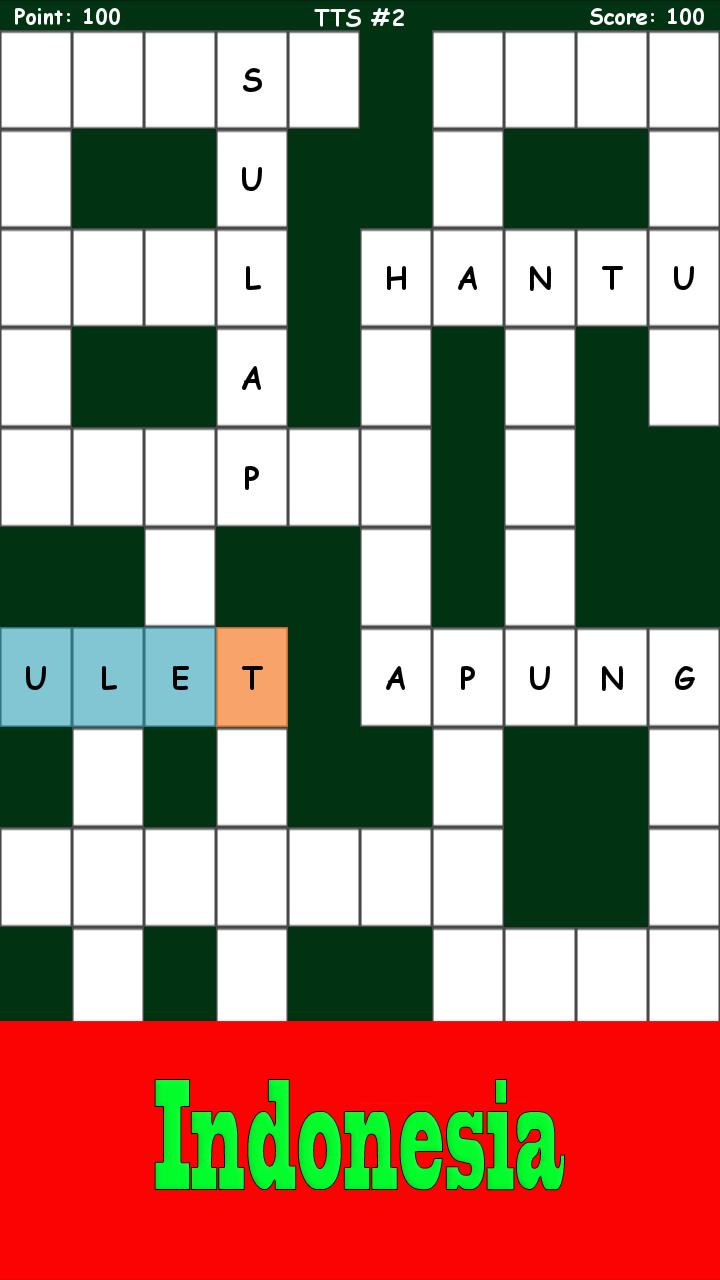720x1280 pixels.
Task: Tap the blue L cell of ULET
Action: click(x=108, y=677)
